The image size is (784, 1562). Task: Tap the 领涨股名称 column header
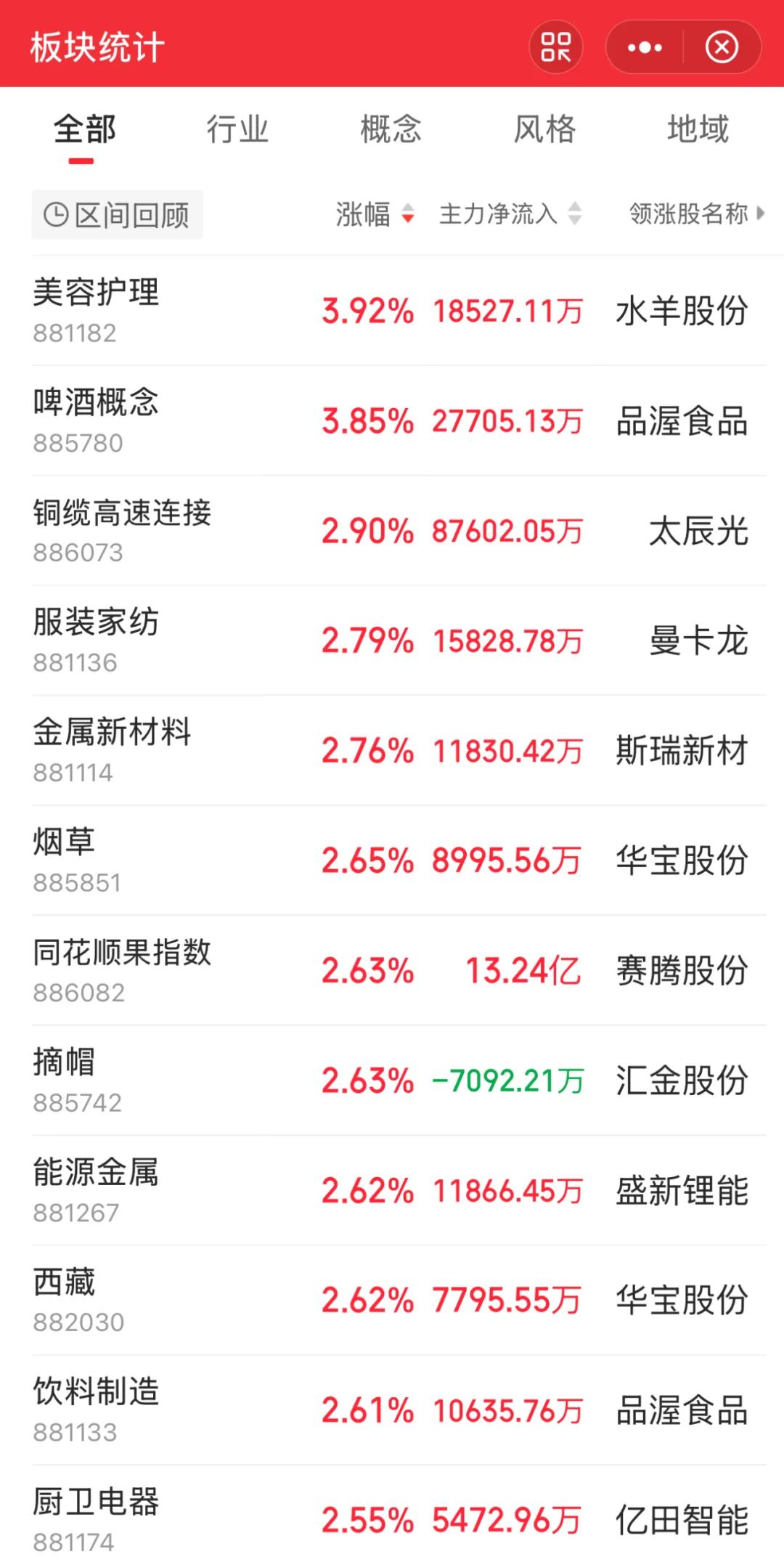point(697,214)
